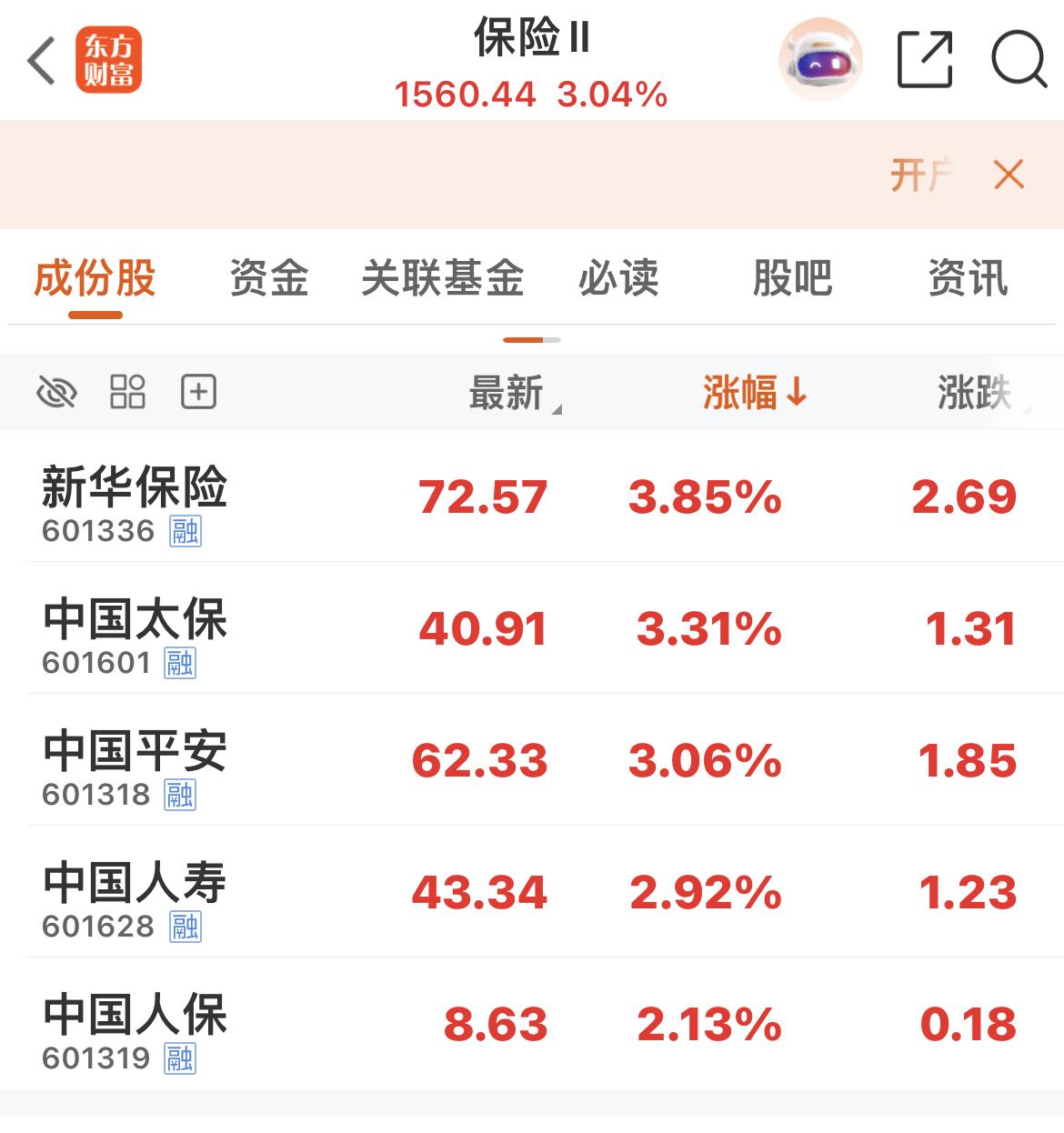Tap the share icon at top right
1064x1133 pixels.
point(925,59)
